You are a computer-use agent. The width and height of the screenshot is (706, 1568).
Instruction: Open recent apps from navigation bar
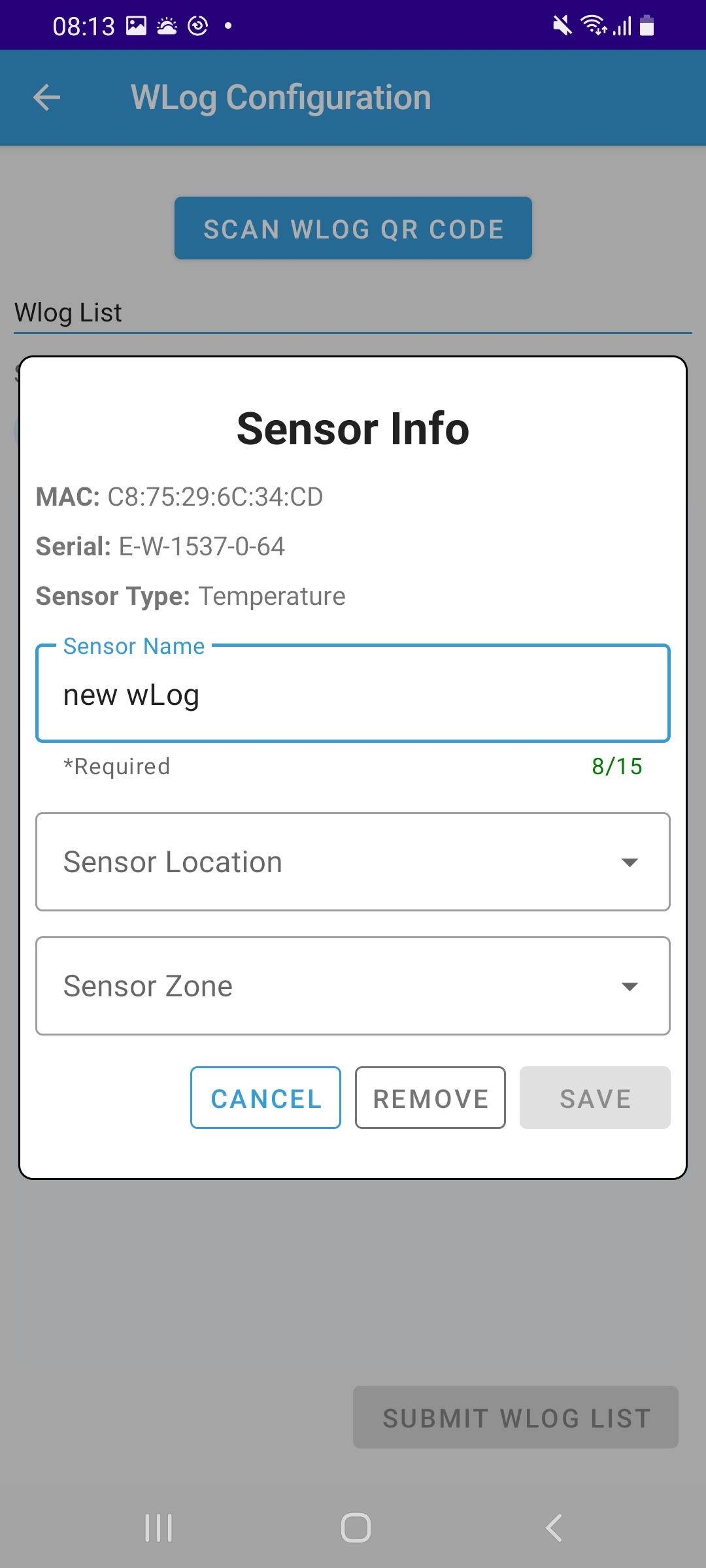point(159,1528)
